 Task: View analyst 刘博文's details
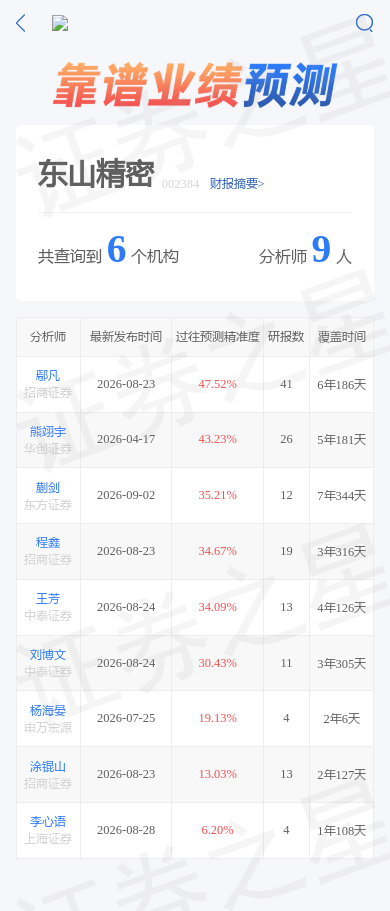pyautogui.click(x=48, y=655)
